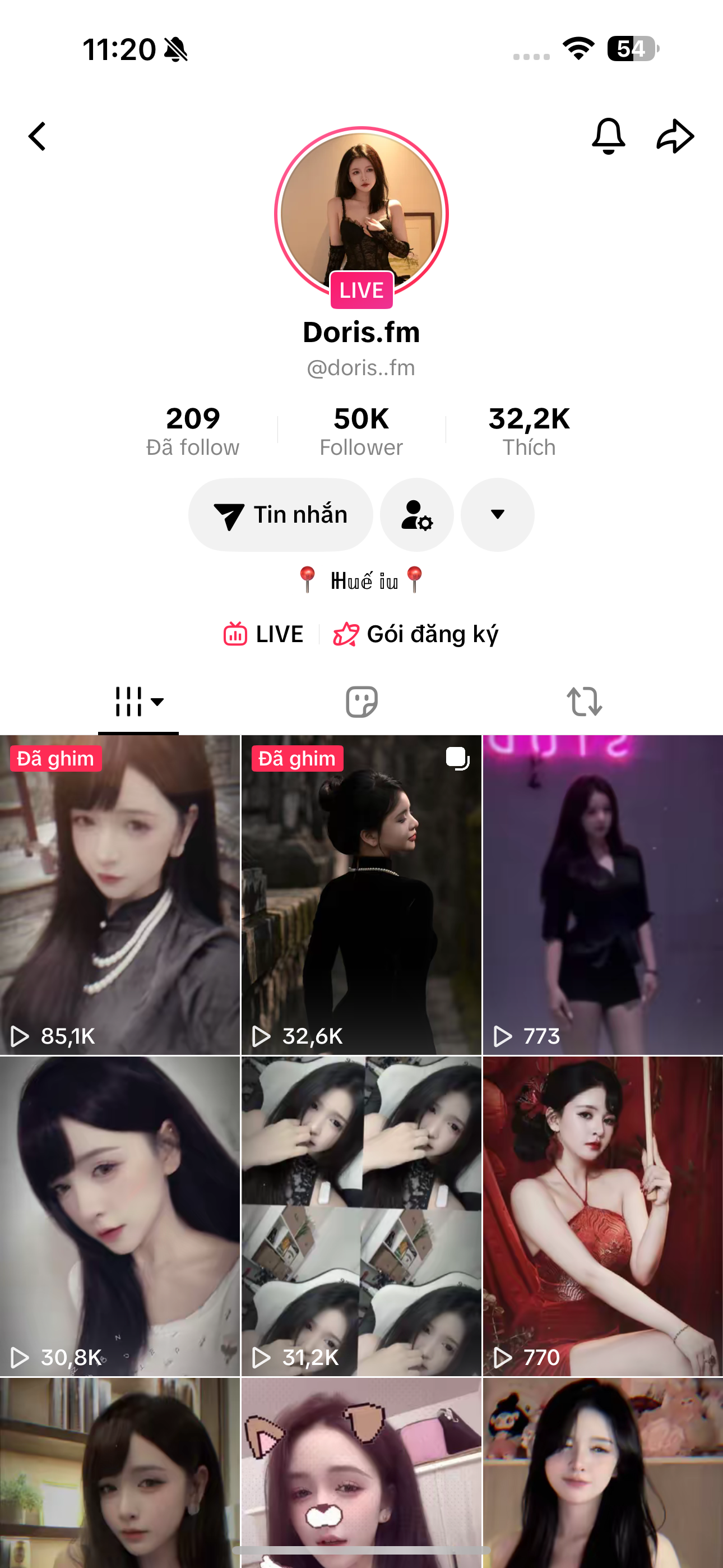The width and height of the screenshot is (723, 1568).
Task: Open the follow settings person icon
Action: (x=417, y=515)
